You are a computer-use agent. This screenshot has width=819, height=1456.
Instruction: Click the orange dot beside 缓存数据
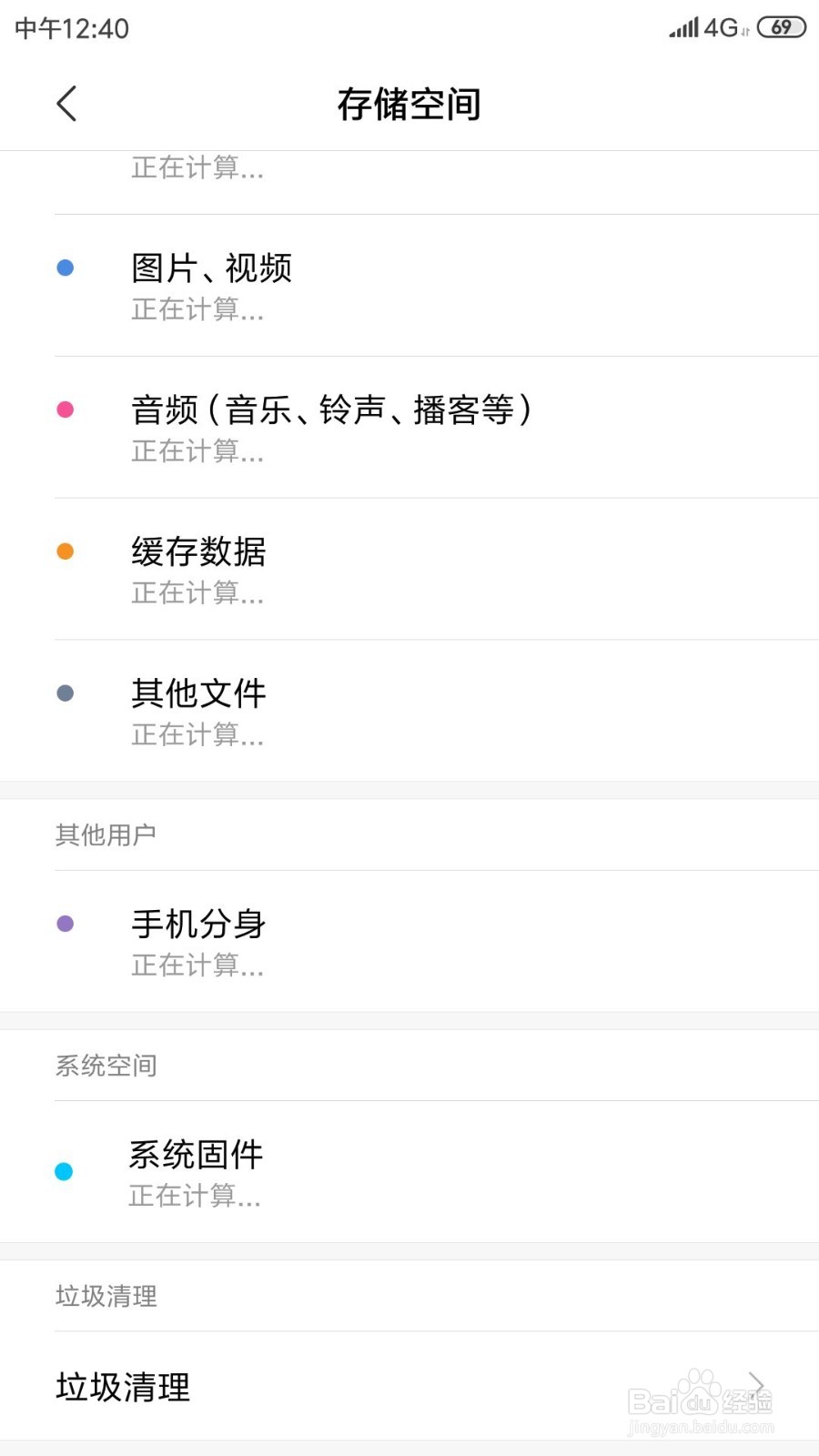[x=65, y=551]
